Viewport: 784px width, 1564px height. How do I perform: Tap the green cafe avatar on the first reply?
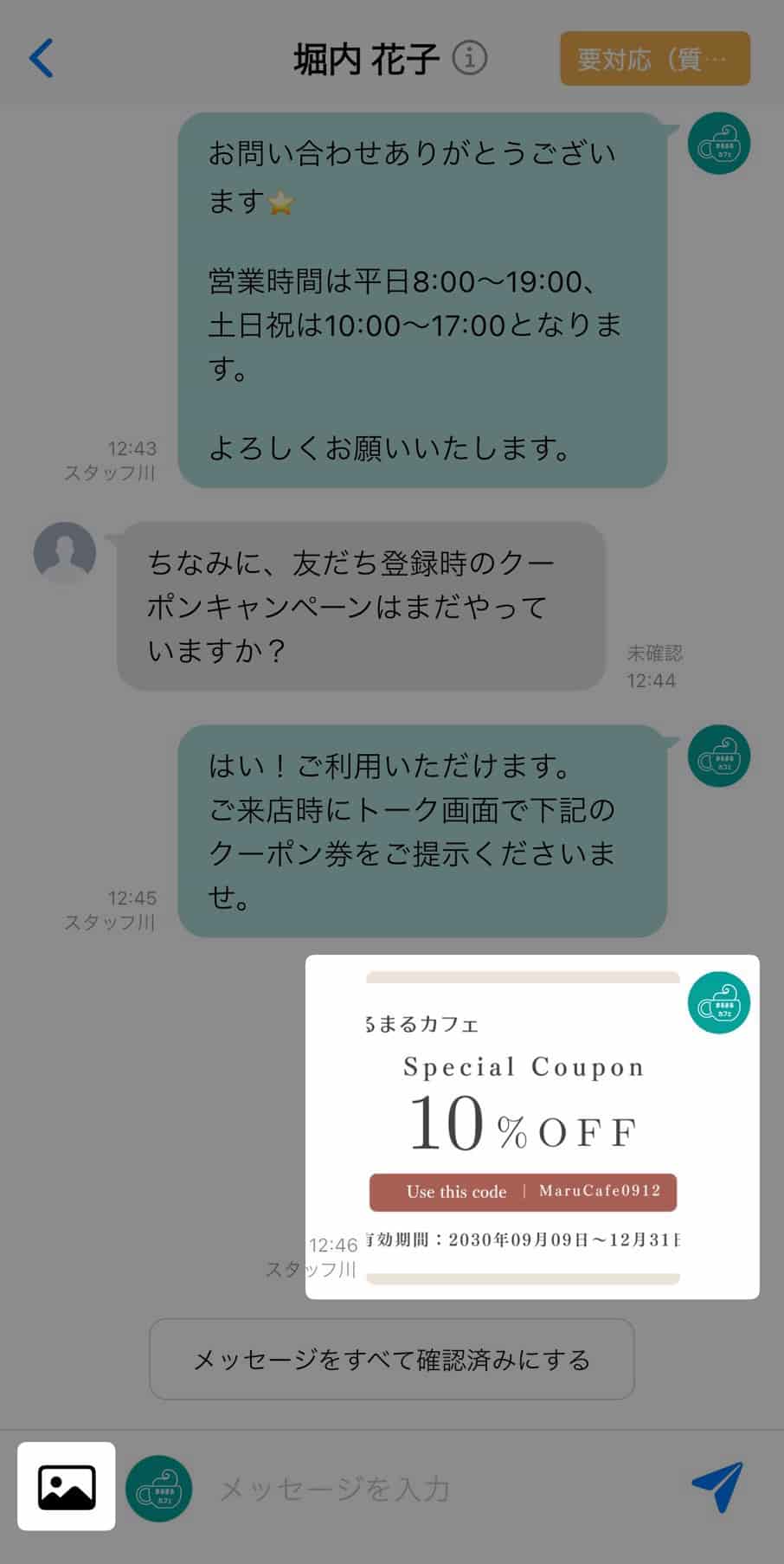coord(718,145)
